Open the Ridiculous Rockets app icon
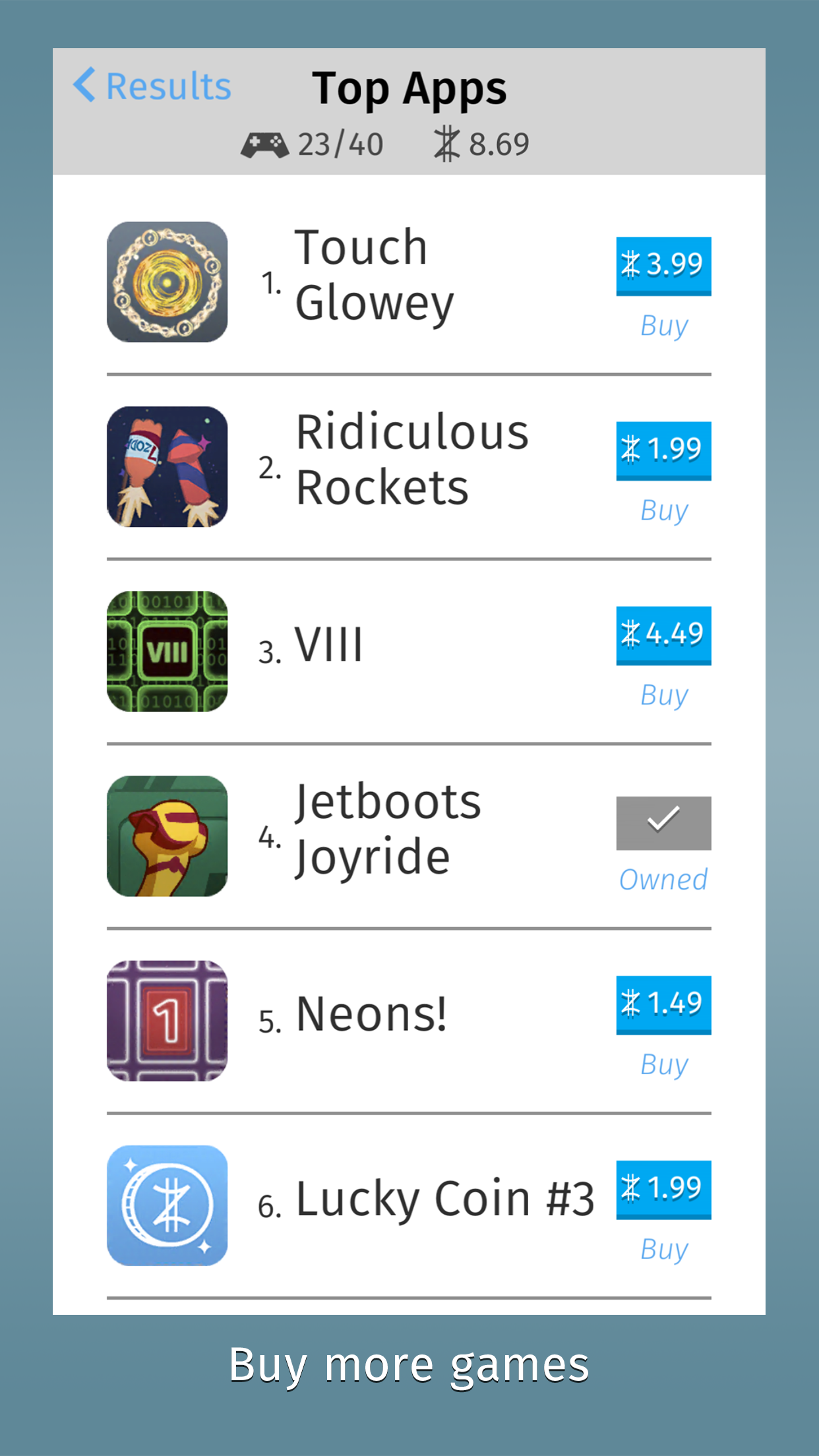Screen dimensions: 819x1456 (167, 466)
